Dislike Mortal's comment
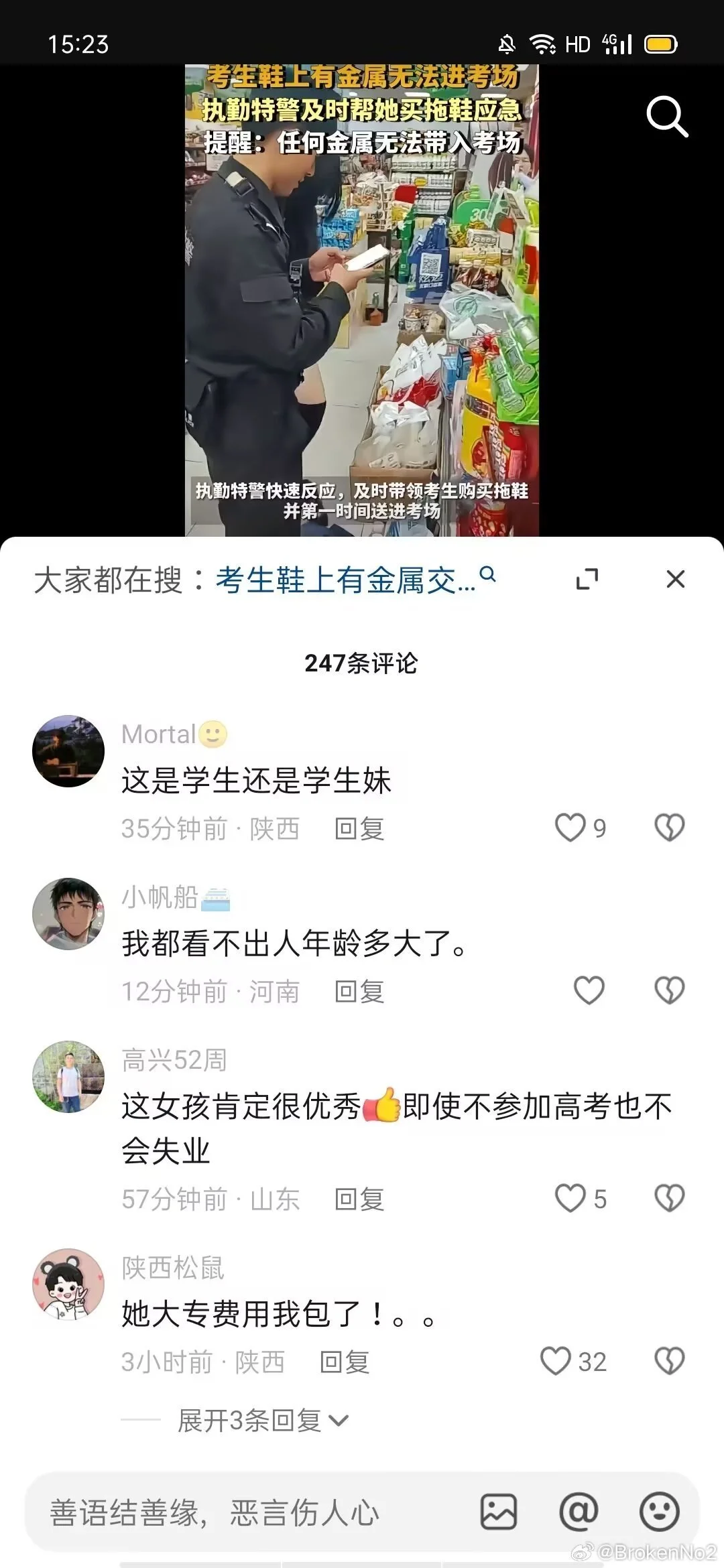Viewport: 724px width, 1568px height. click(x=669, y=828)
